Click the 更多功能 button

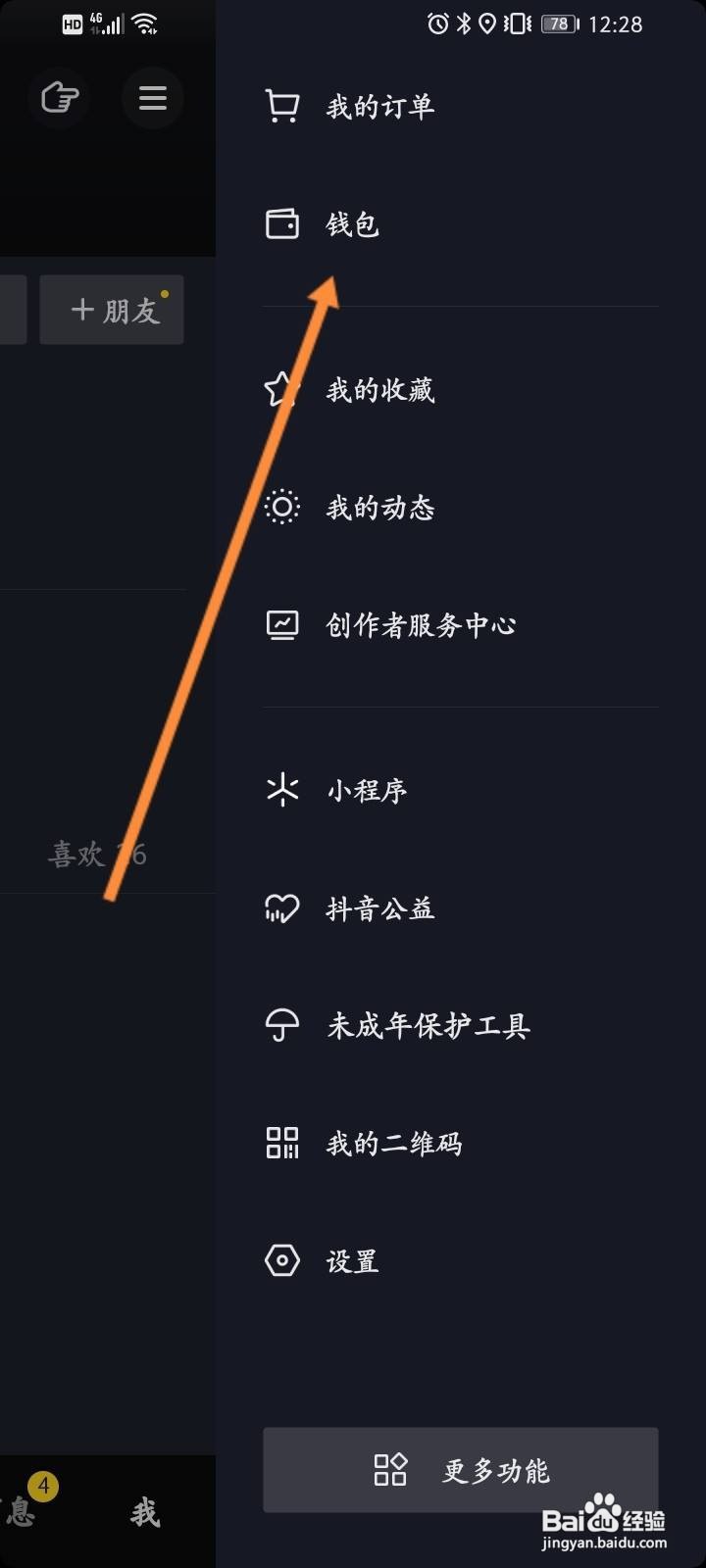[459, 1470]
